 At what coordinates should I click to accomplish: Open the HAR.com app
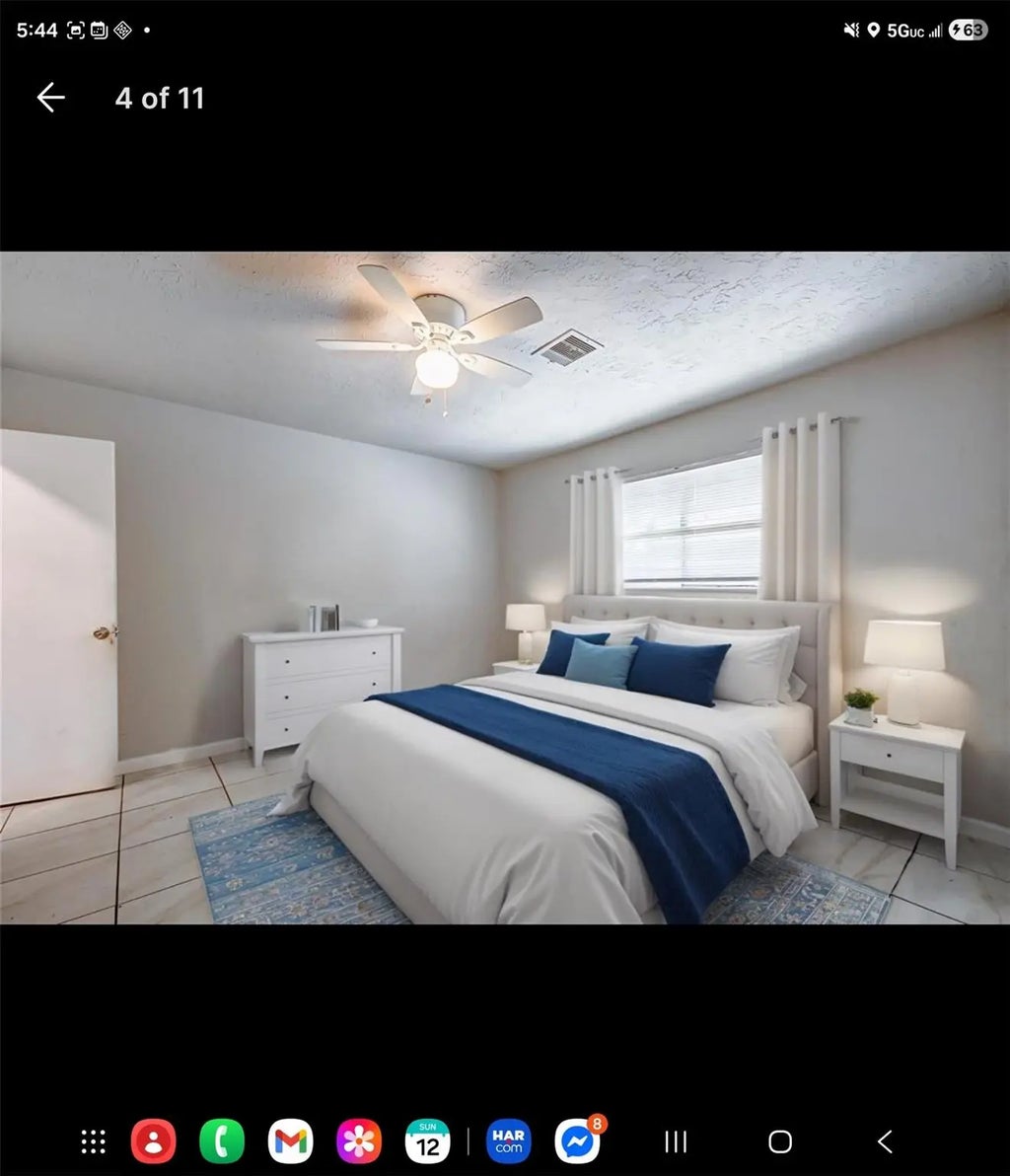click(x=508, y=1142)
